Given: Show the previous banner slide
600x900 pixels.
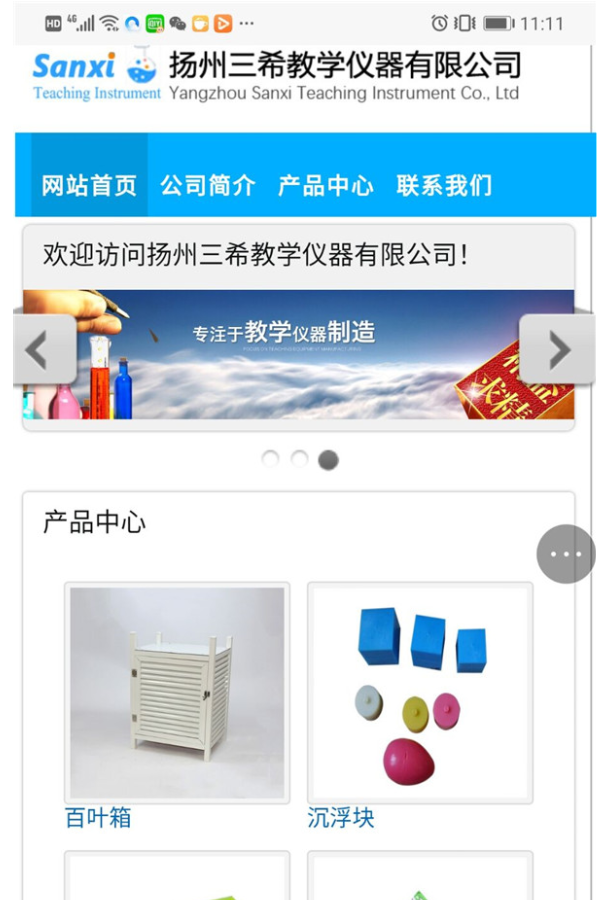Looking at the screenshot, I should pyautogui.click(x=44, y=350).
